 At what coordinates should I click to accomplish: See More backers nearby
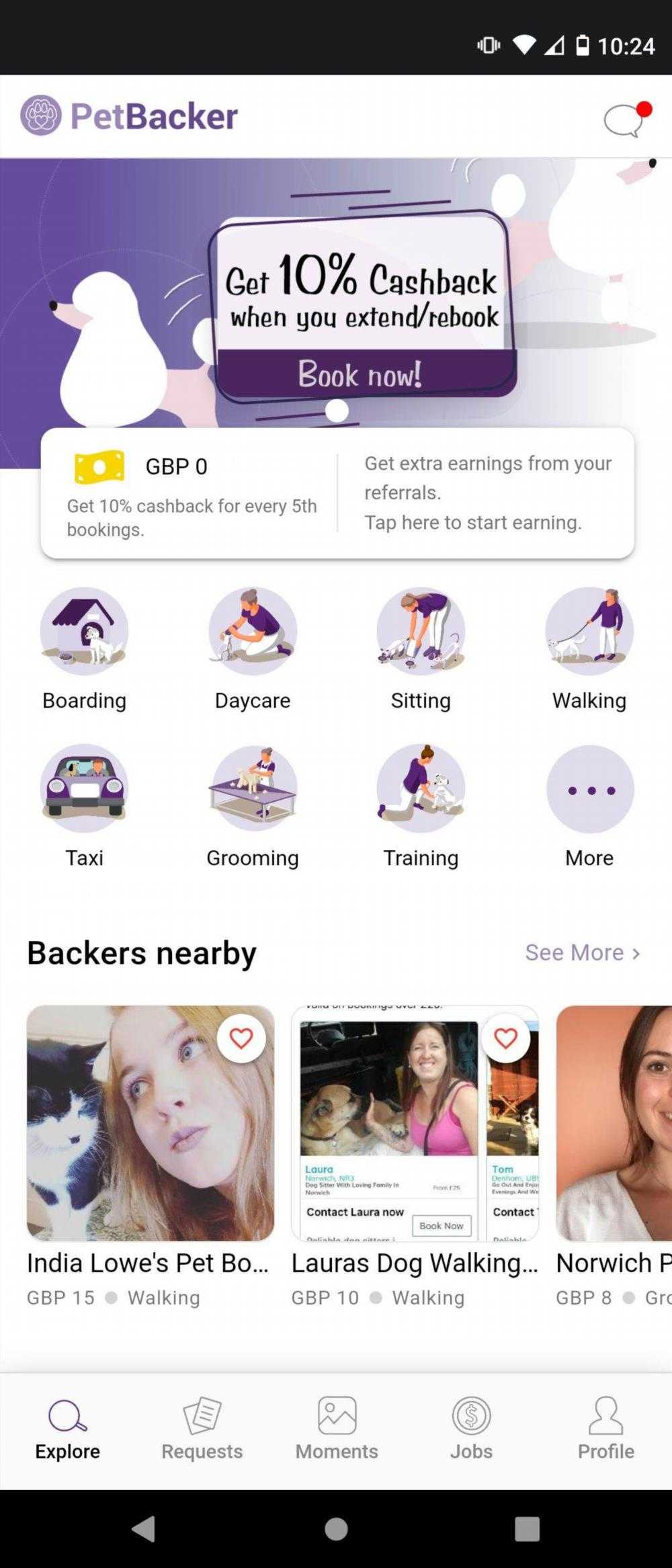point(582,952)
